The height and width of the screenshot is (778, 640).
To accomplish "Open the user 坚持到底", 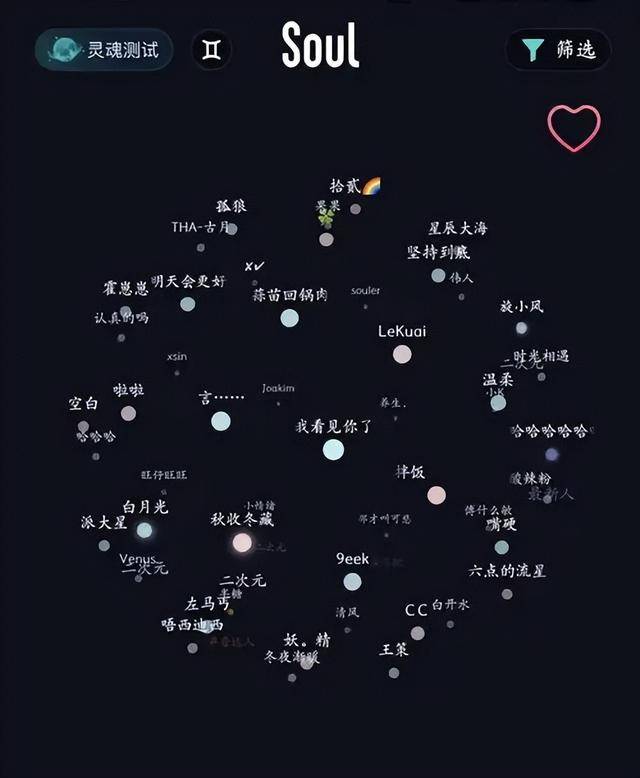I will coord(438,274).
